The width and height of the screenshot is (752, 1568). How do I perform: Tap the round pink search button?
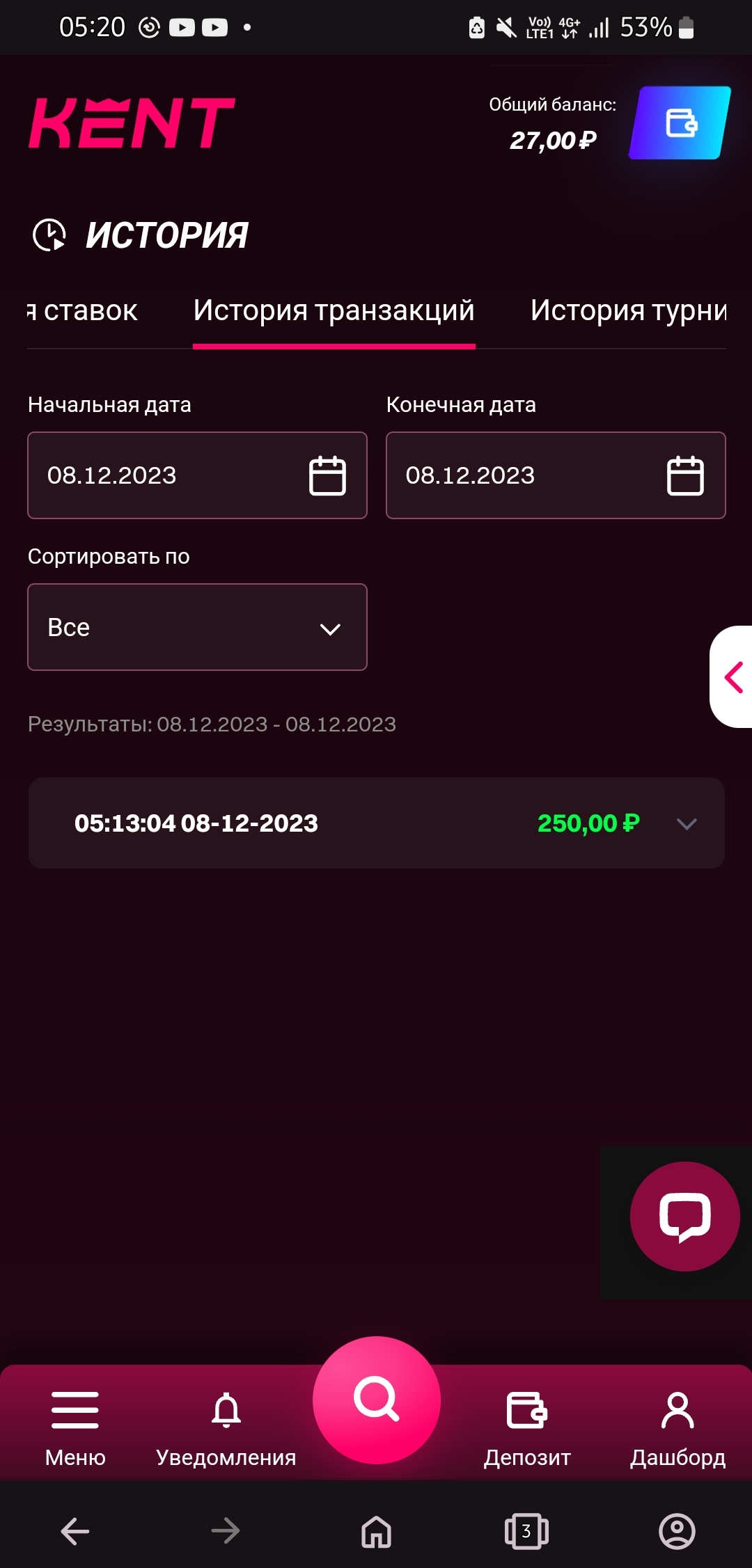pyautogui.click(x=376, y=1400)
